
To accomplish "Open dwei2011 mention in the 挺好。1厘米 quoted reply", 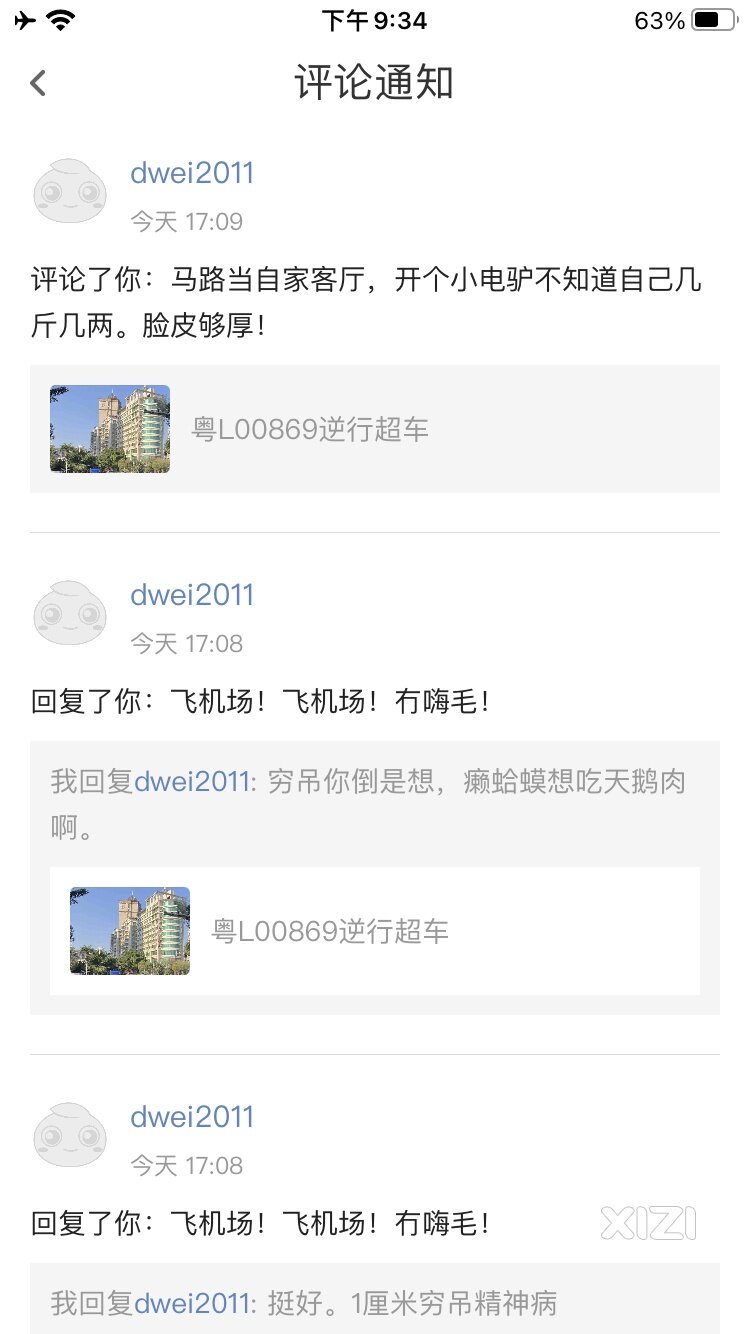I will pos(190,1303).
